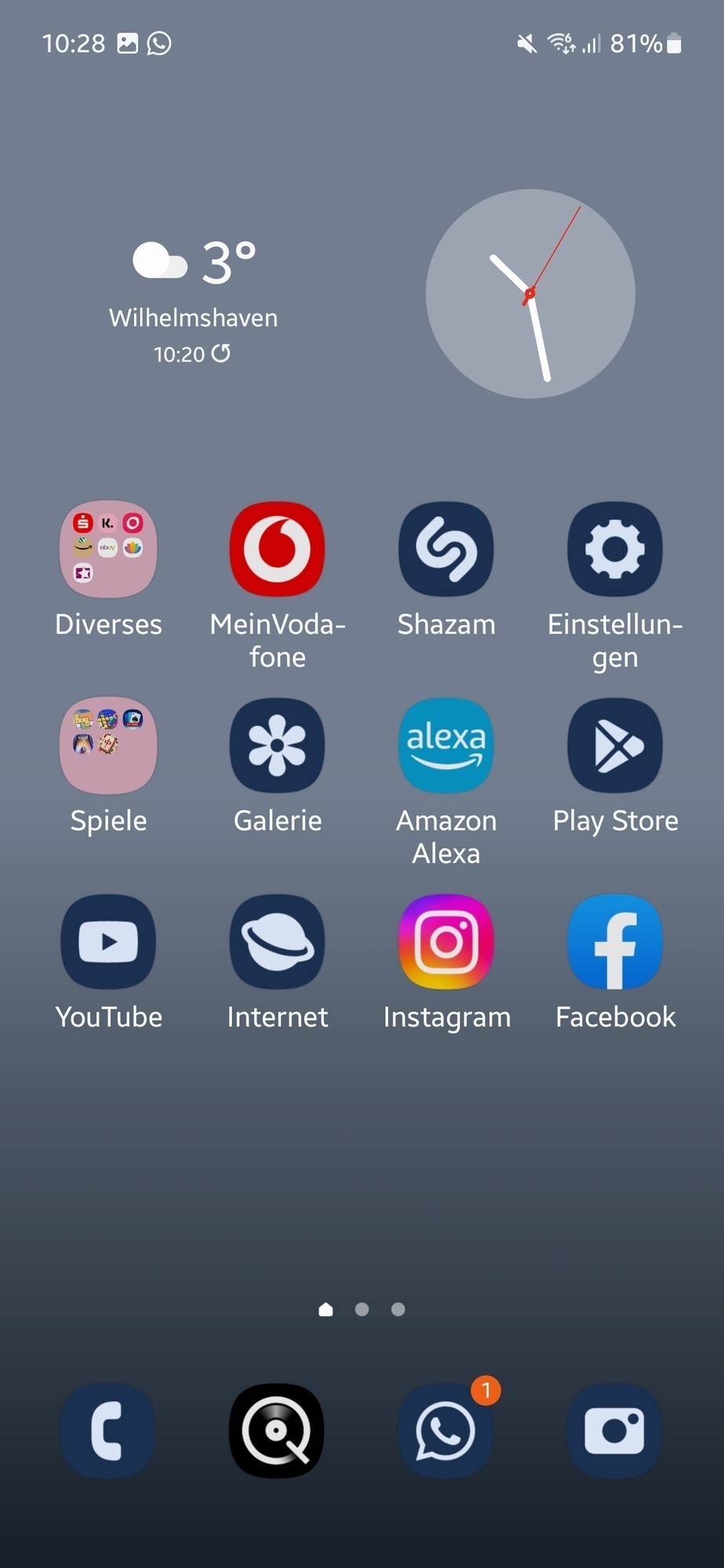Open the Internet browser
This screenshot has width=724, height=1568.
point(277,942)
